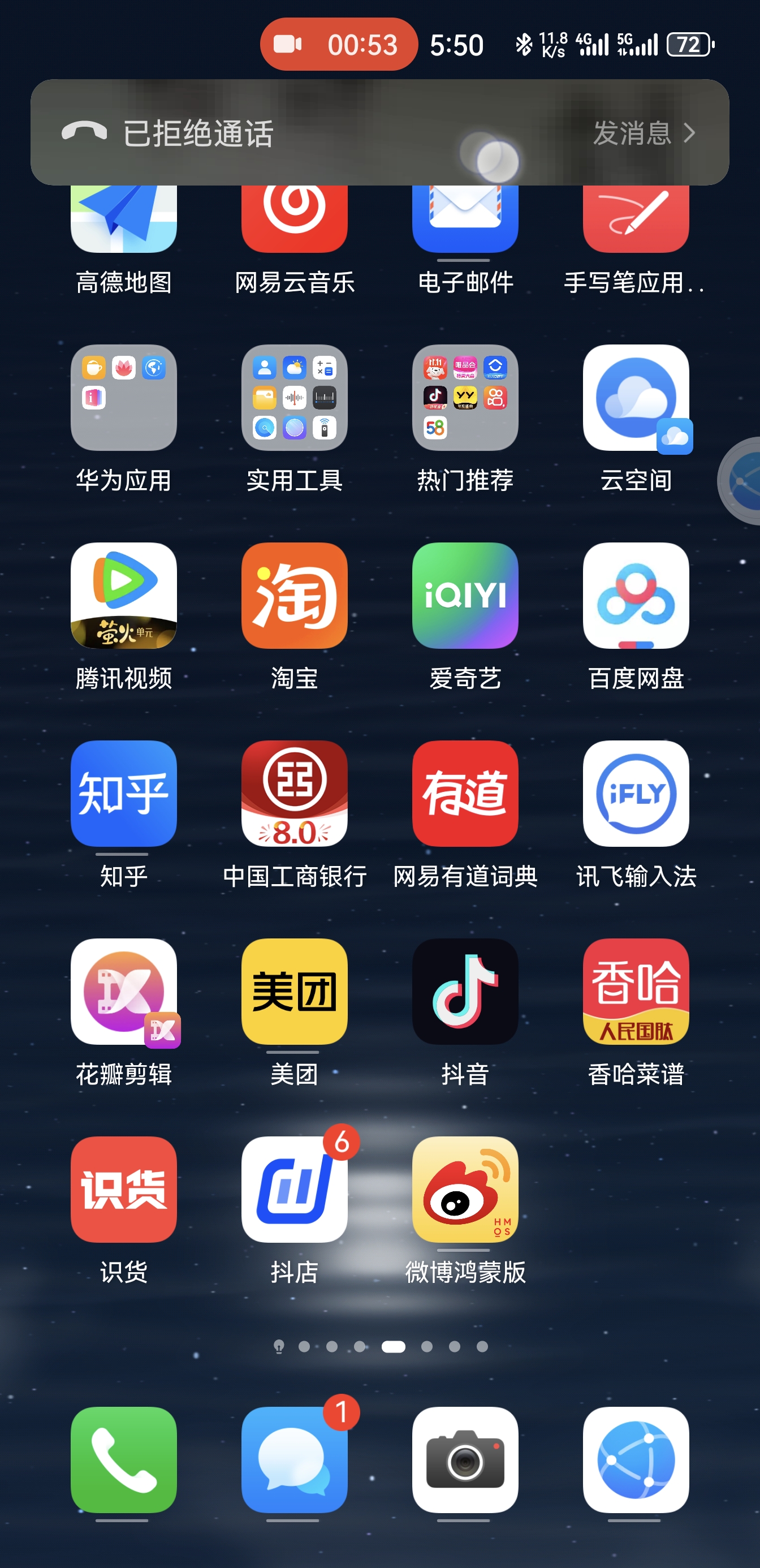Tap 发消息 on the rejected call banner
This screenshot has width=760, height=1568.
pos(642,133)
